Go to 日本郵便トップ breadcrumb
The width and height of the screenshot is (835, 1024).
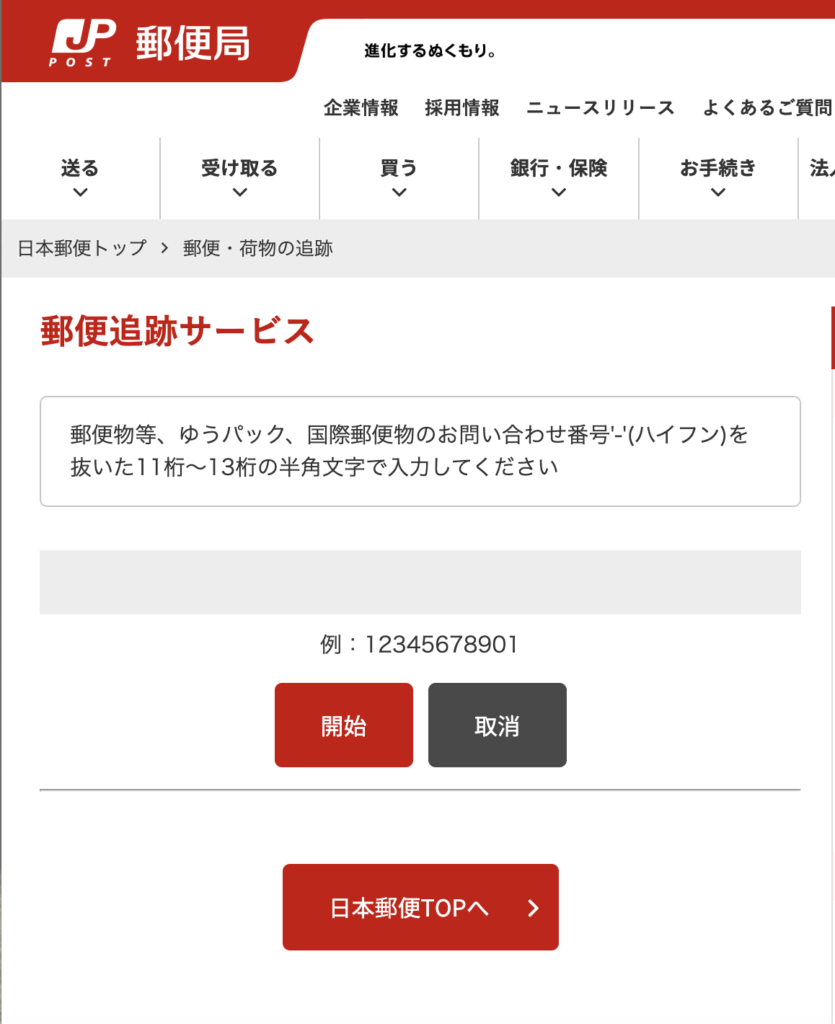pyautogui.click(x=82, y=248)
